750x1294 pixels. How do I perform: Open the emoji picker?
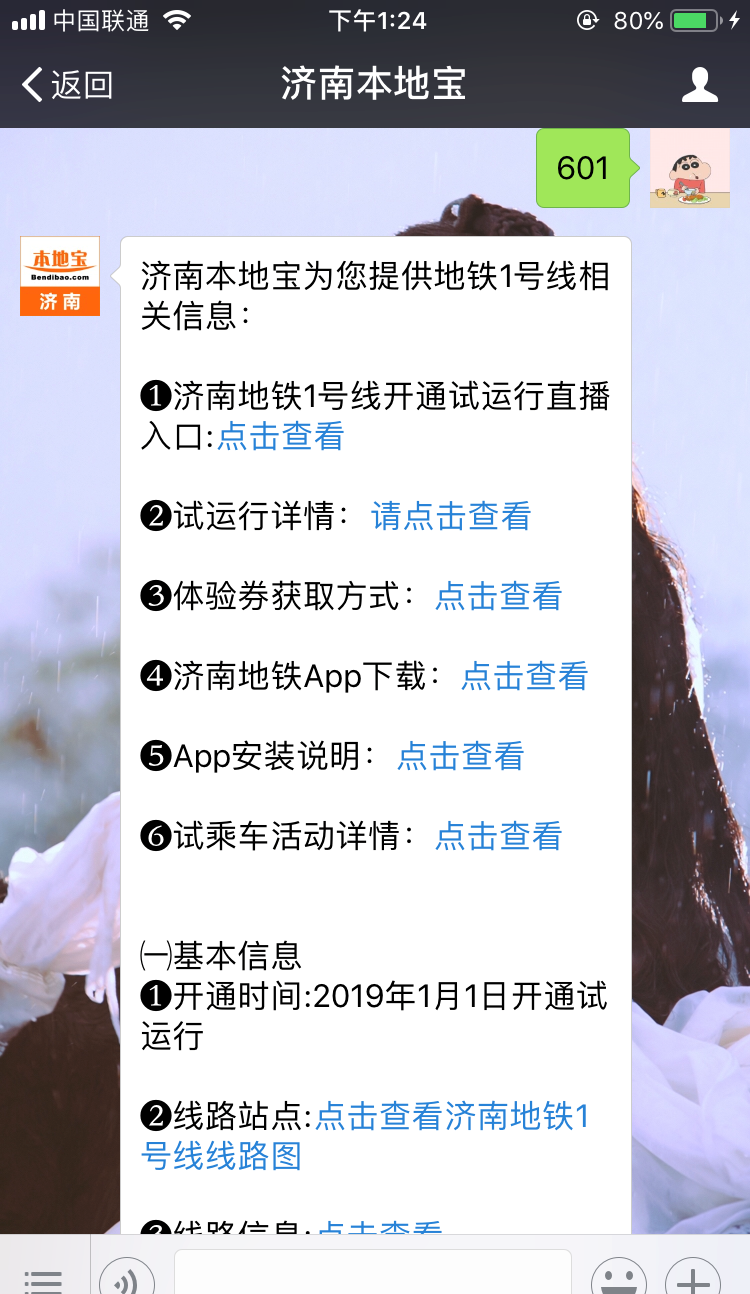(x=618, y=1279)
